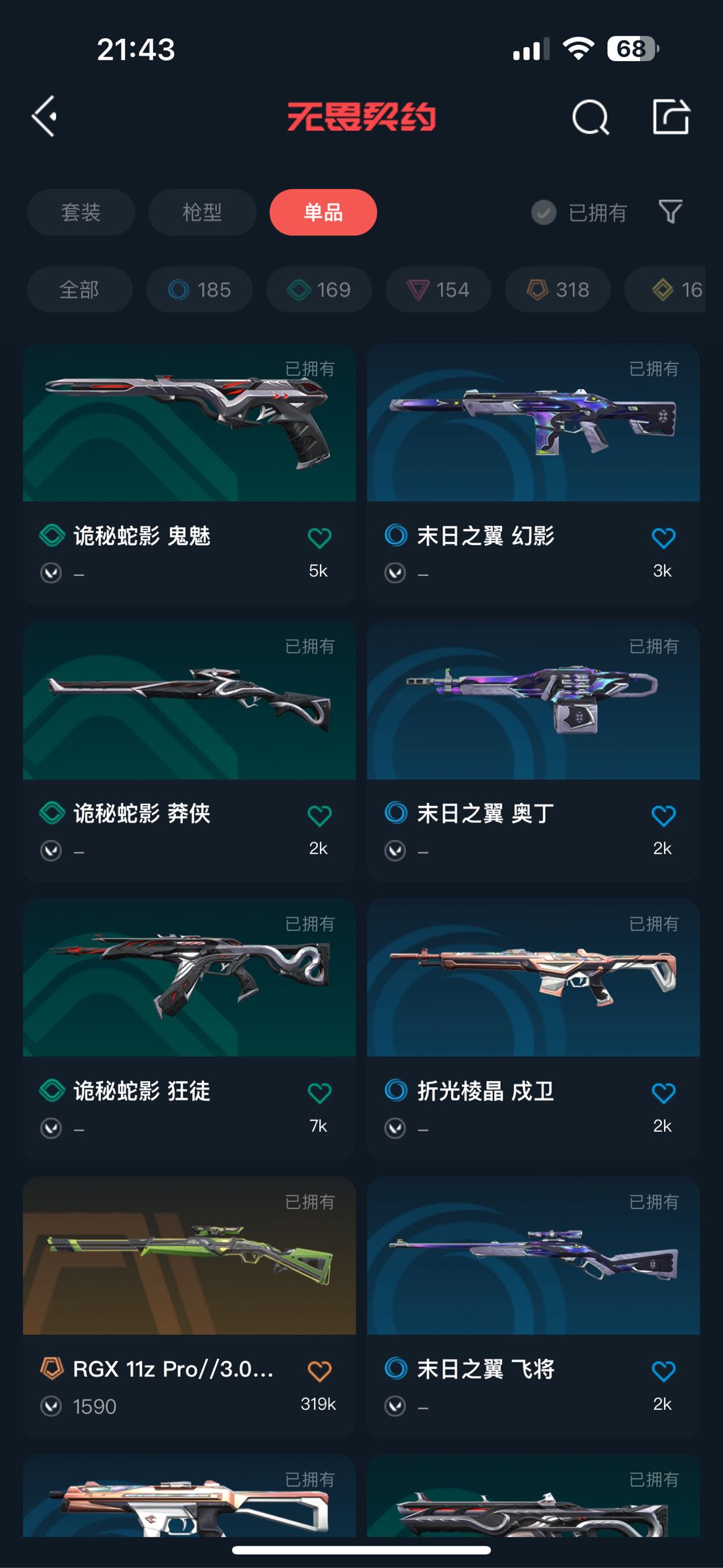Switch to the 套装 tab
Image resolution: width=723 pixels, height=1568 pixels.
coord(80,212)
